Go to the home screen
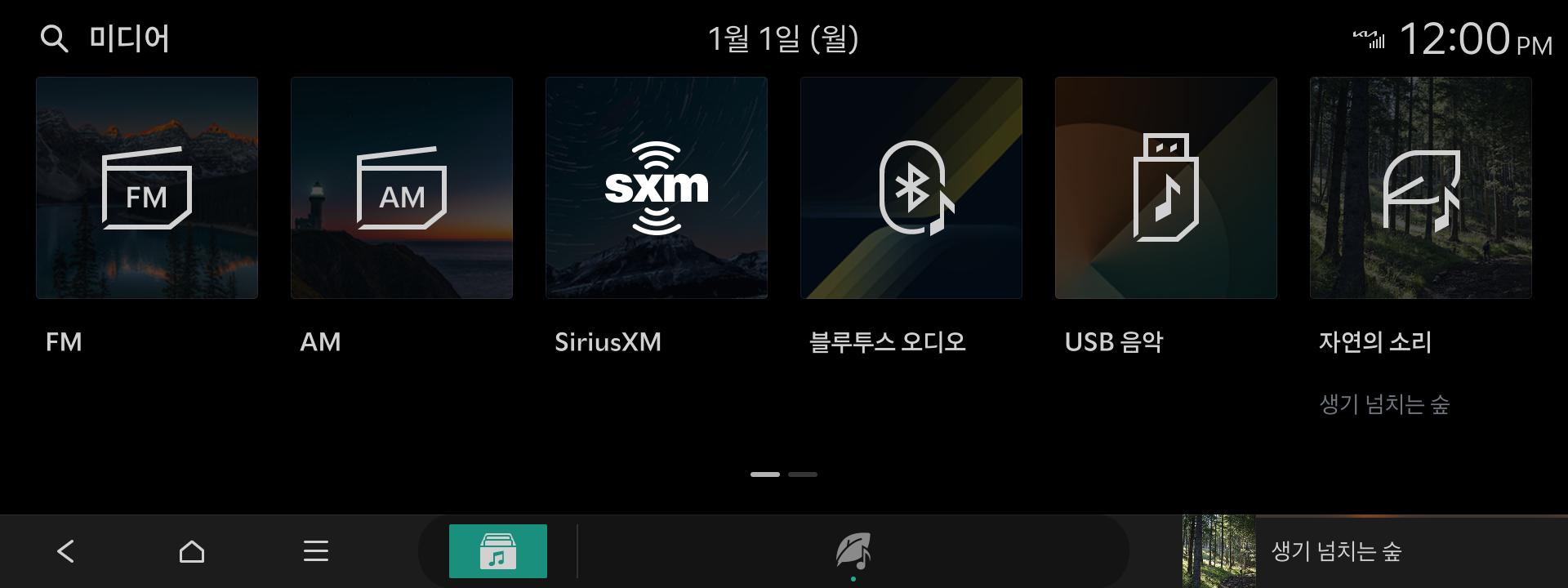Viewport: 1568px width, 588px height. [192, 551]
